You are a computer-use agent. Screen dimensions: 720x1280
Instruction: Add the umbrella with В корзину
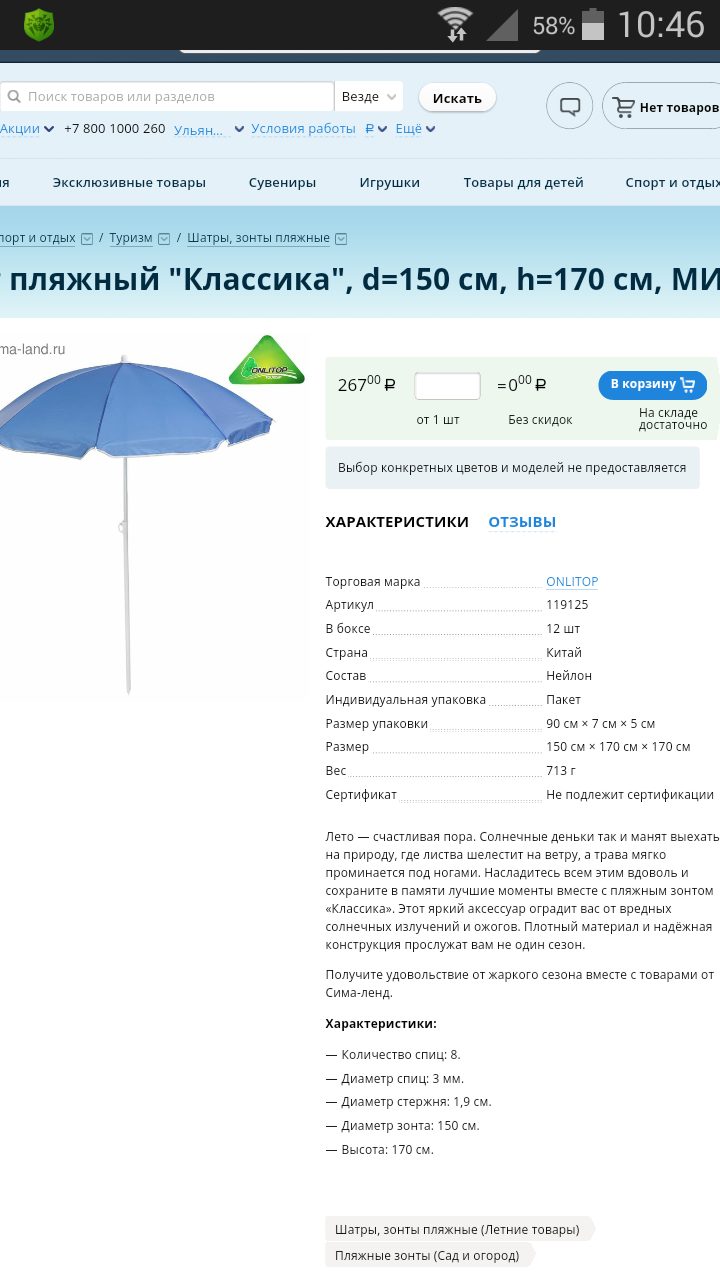point(652,385)
